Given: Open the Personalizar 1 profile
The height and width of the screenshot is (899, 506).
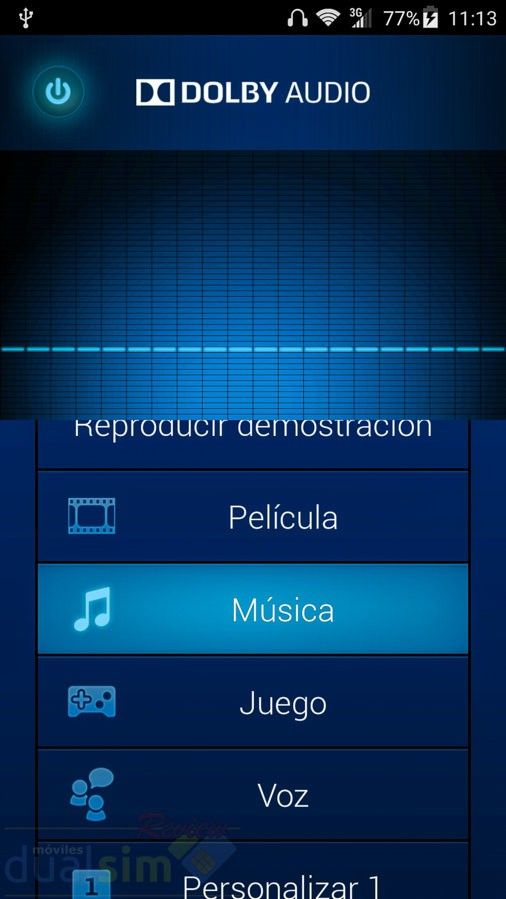Looking at the screenshot, I should point(253,871).
